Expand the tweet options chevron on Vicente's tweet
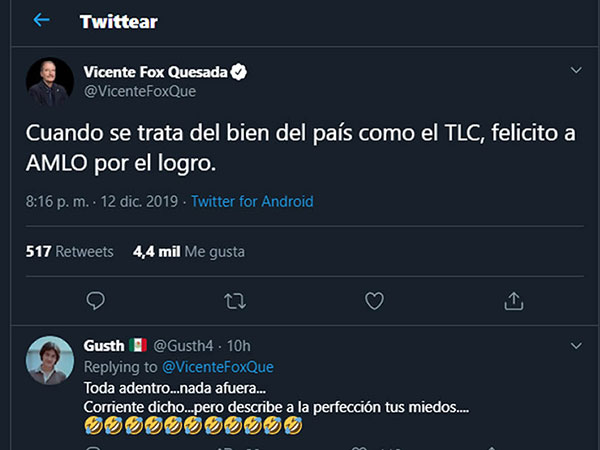Image resolution: width=600 pixels, height=450 pixels. click(575, 71)
